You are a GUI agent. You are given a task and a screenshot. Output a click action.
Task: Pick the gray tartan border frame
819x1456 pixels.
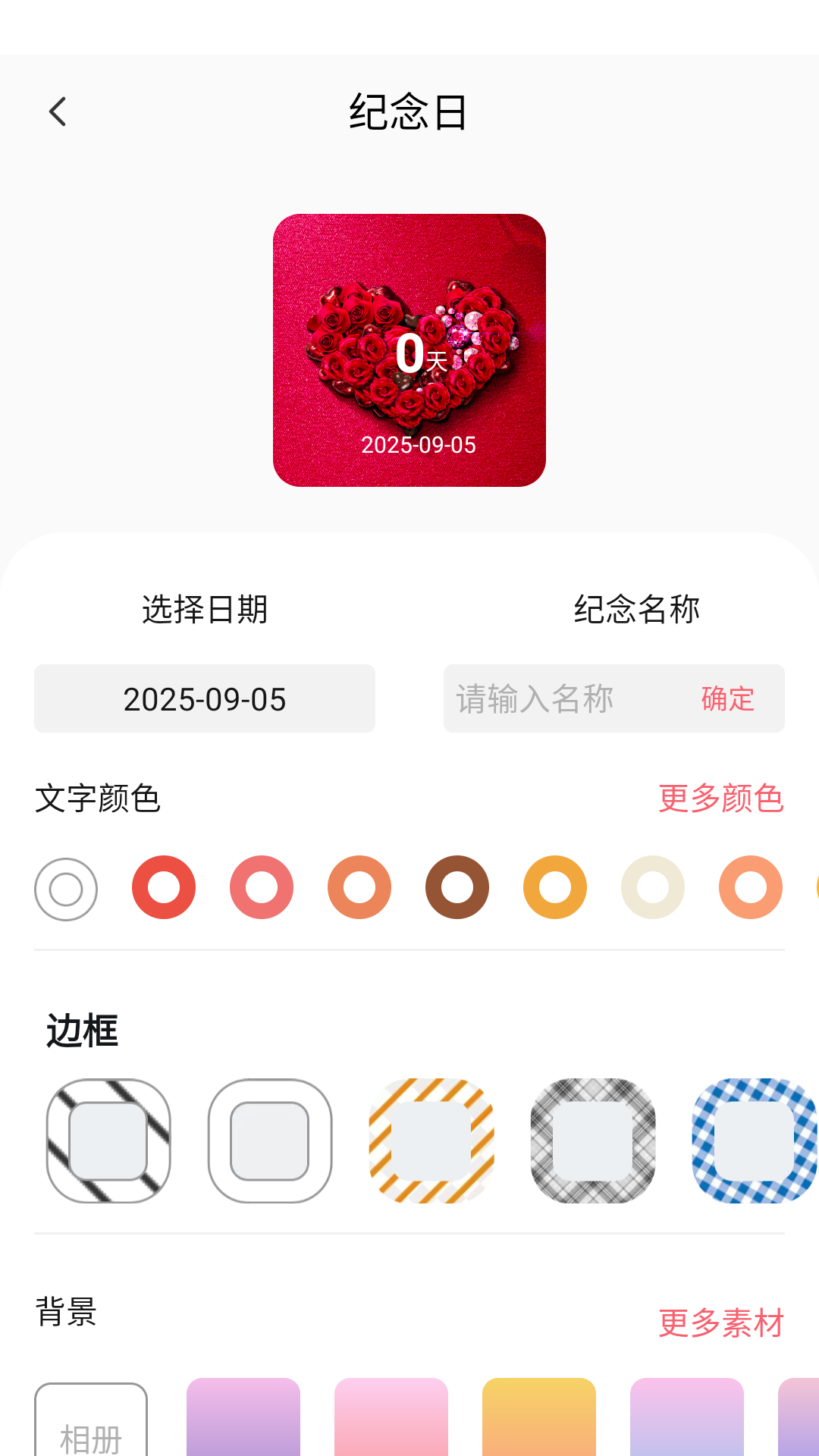[593, 1141]
